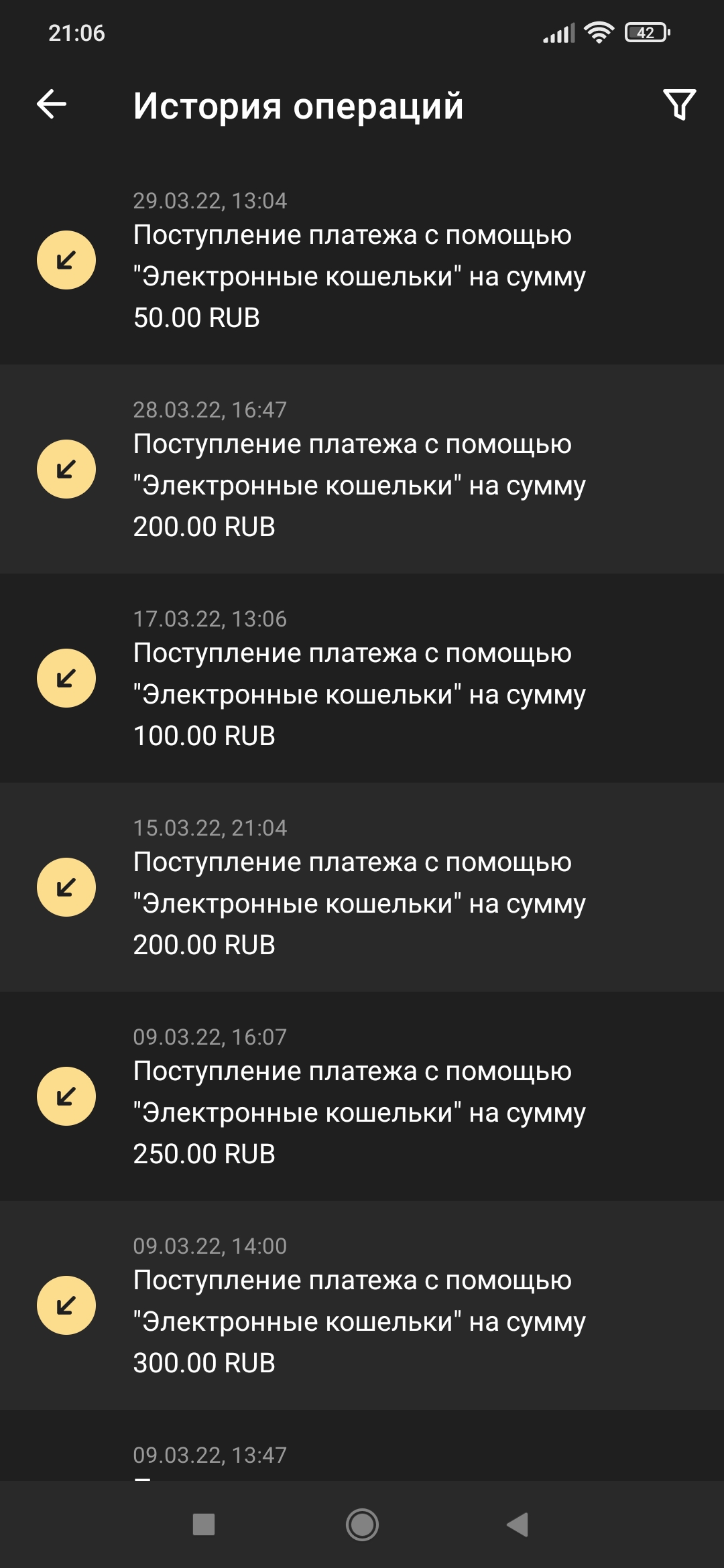Open the operations filter
The width and height of the screenshot is (724, 1568).
point(679,105)
